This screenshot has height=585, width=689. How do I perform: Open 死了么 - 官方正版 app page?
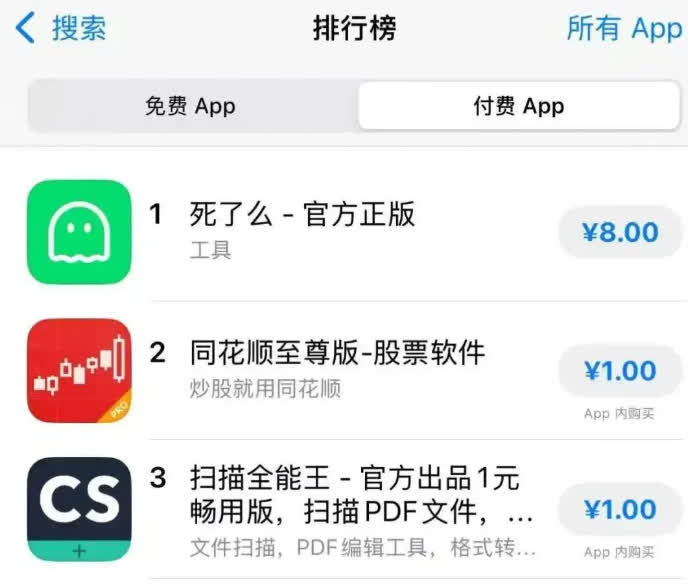[x=301, y=215]
